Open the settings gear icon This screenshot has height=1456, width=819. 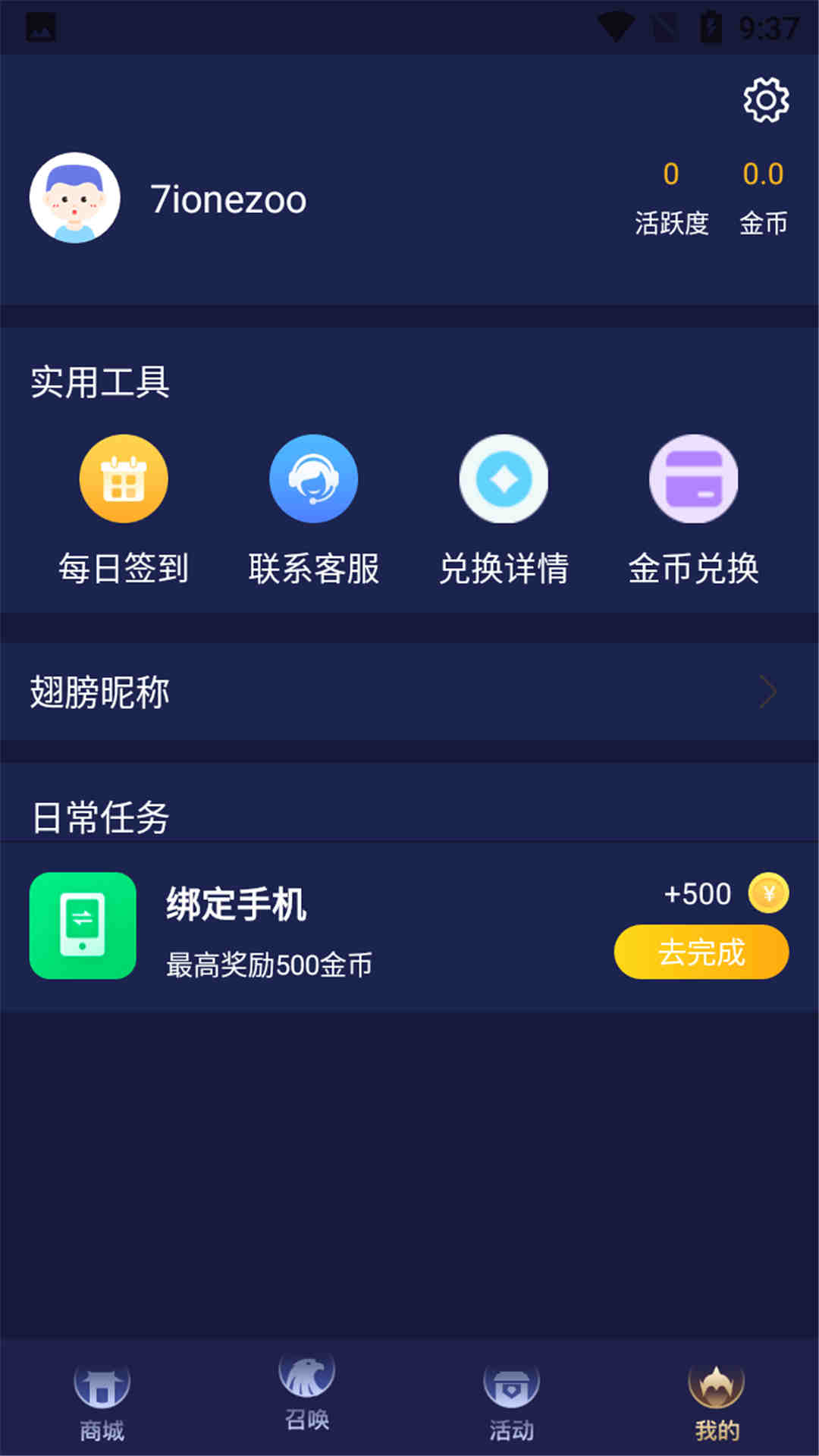767,101
